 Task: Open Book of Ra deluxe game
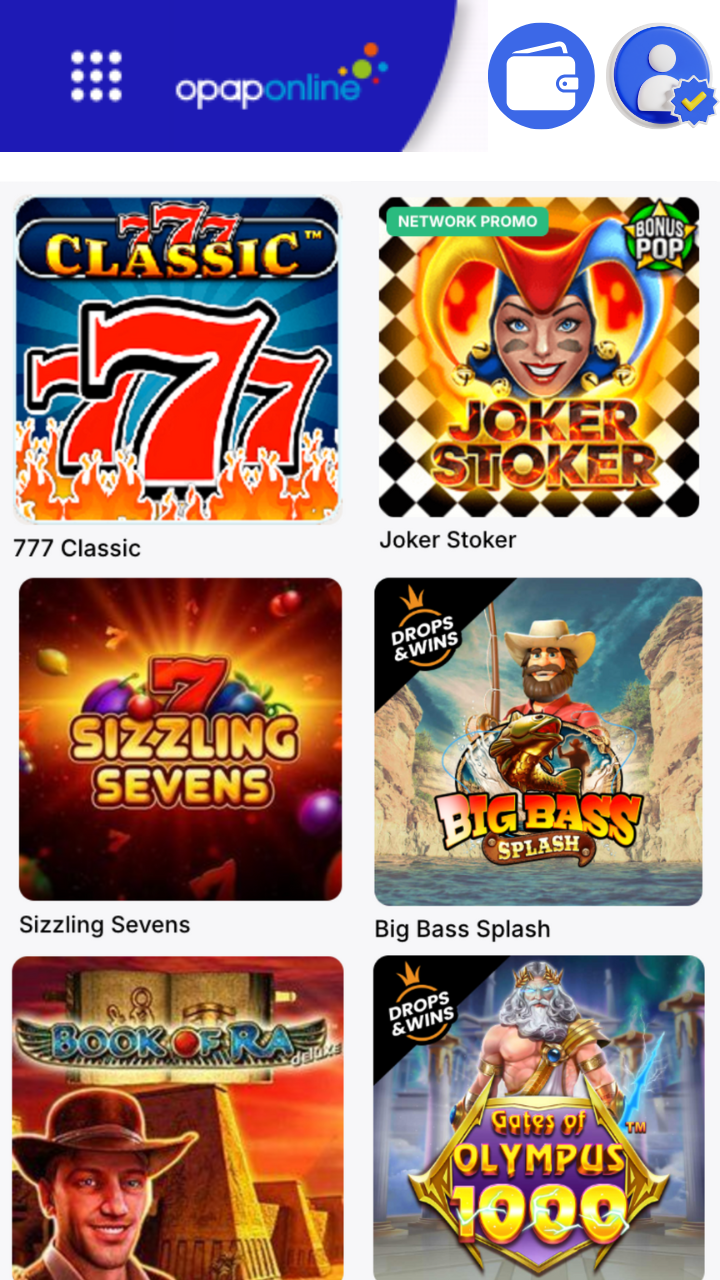click(178, 1115)
